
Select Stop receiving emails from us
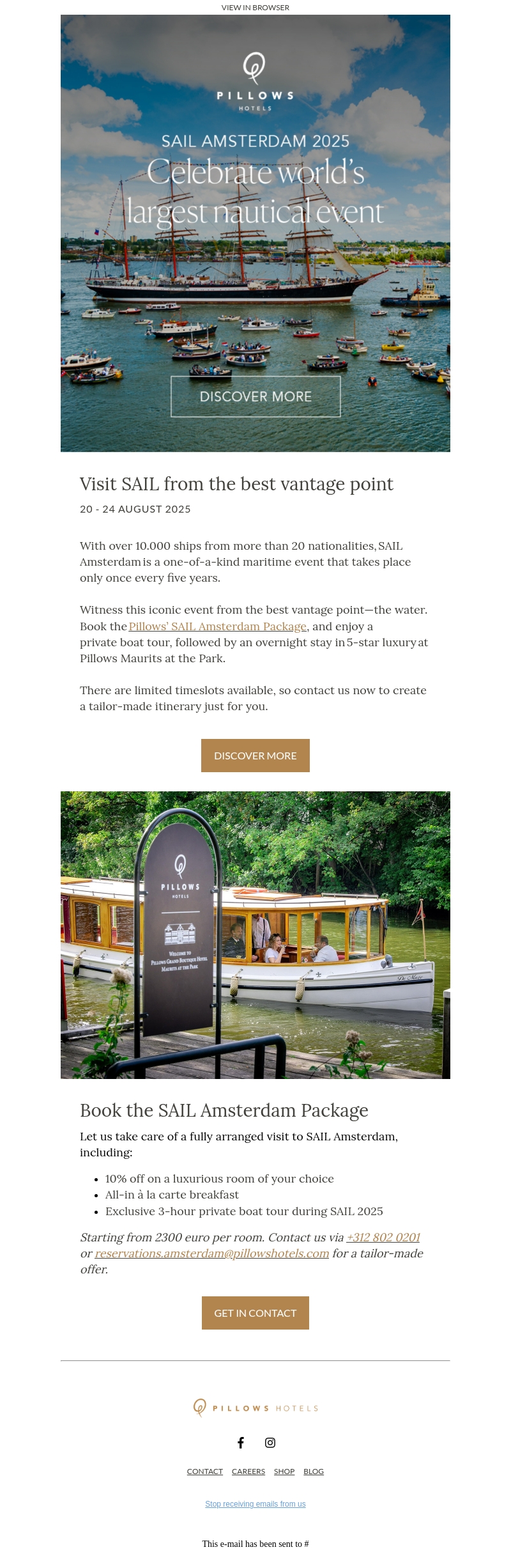256,1504
